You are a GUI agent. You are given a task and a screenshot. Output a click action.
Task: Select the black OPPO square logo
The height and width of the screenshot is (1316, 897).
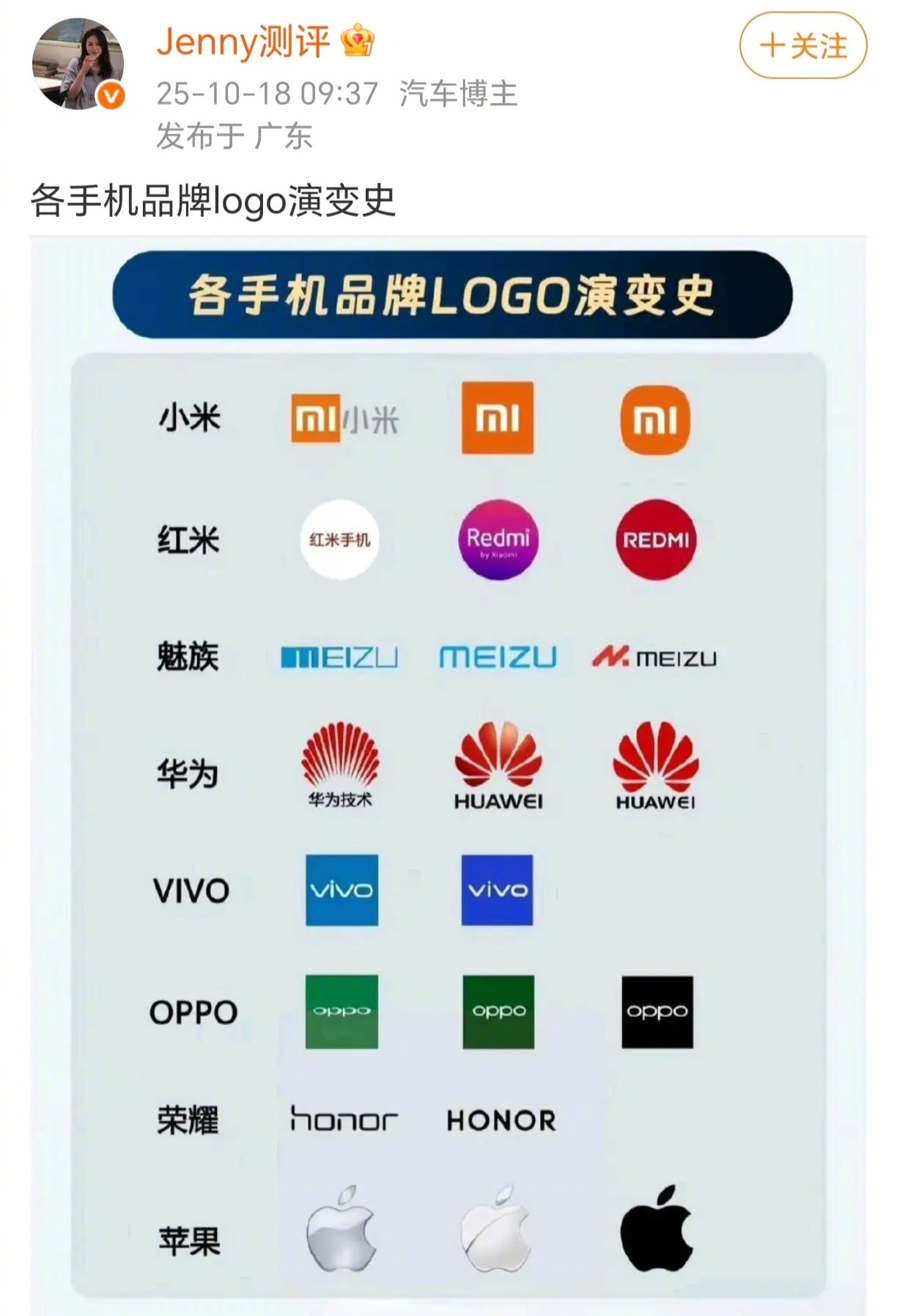[x=656, y=1013]
